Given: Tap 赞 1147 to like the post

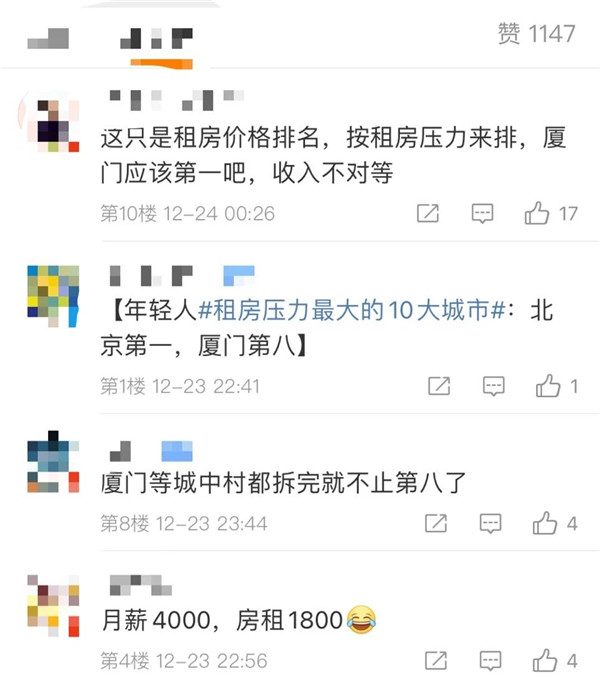Looking at the screenshot, I should coord(536,33).
